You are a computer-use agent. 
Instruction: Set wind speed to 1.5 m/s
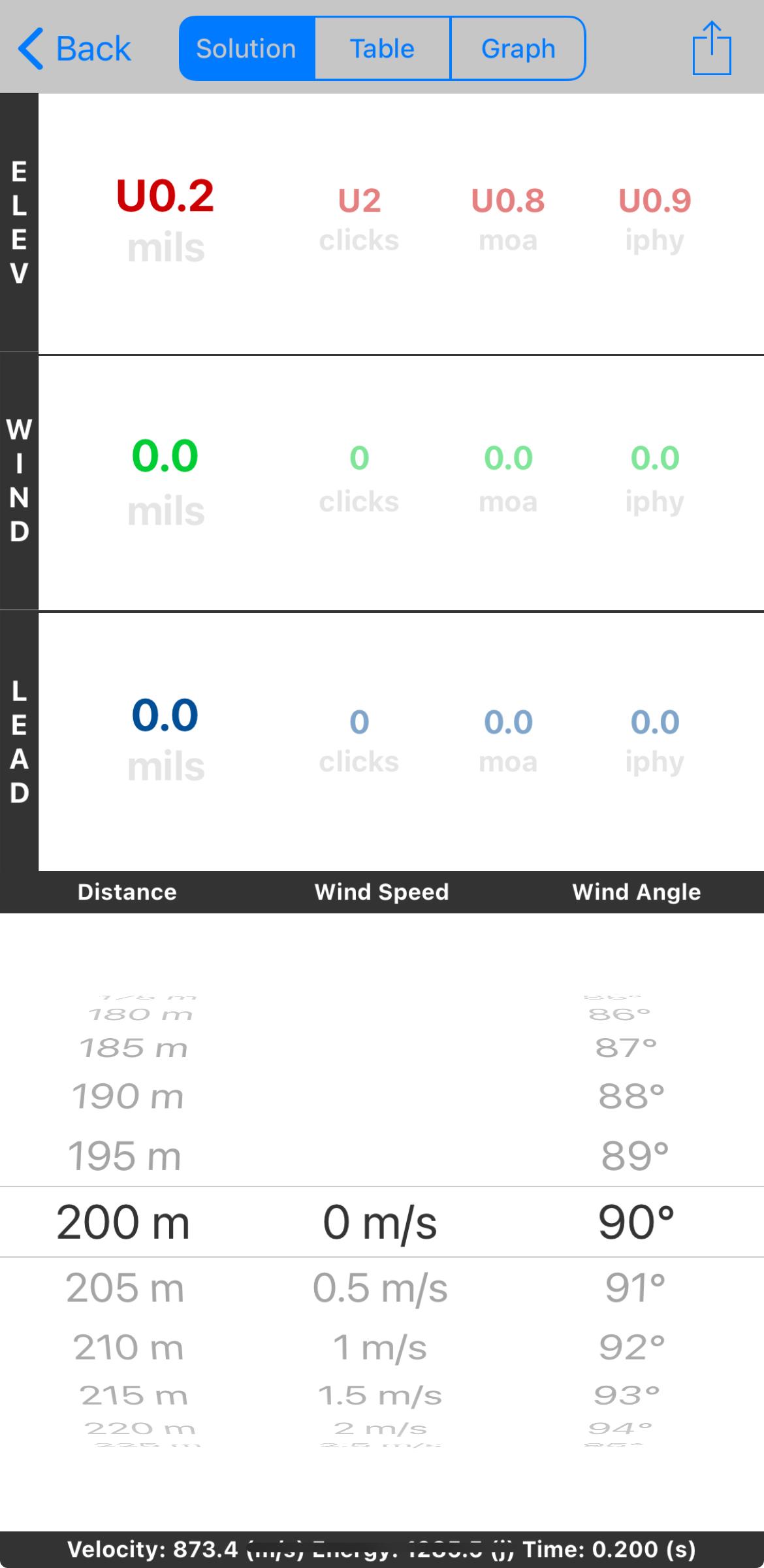pyautogui.click(x=380, y=1396)
